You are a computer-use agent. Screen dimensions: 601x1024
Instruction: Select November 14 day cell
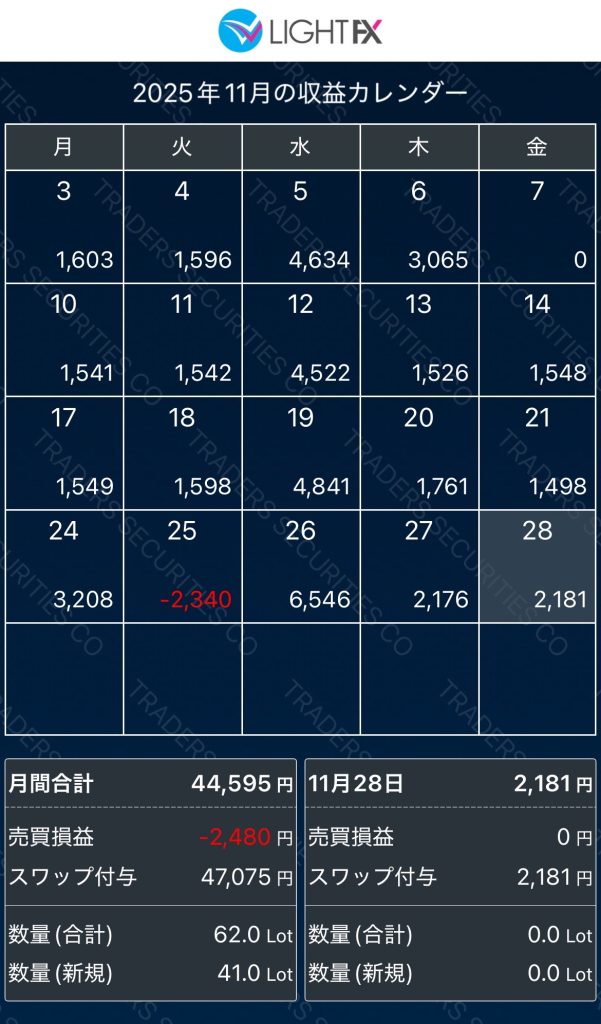tap(538, 340)
